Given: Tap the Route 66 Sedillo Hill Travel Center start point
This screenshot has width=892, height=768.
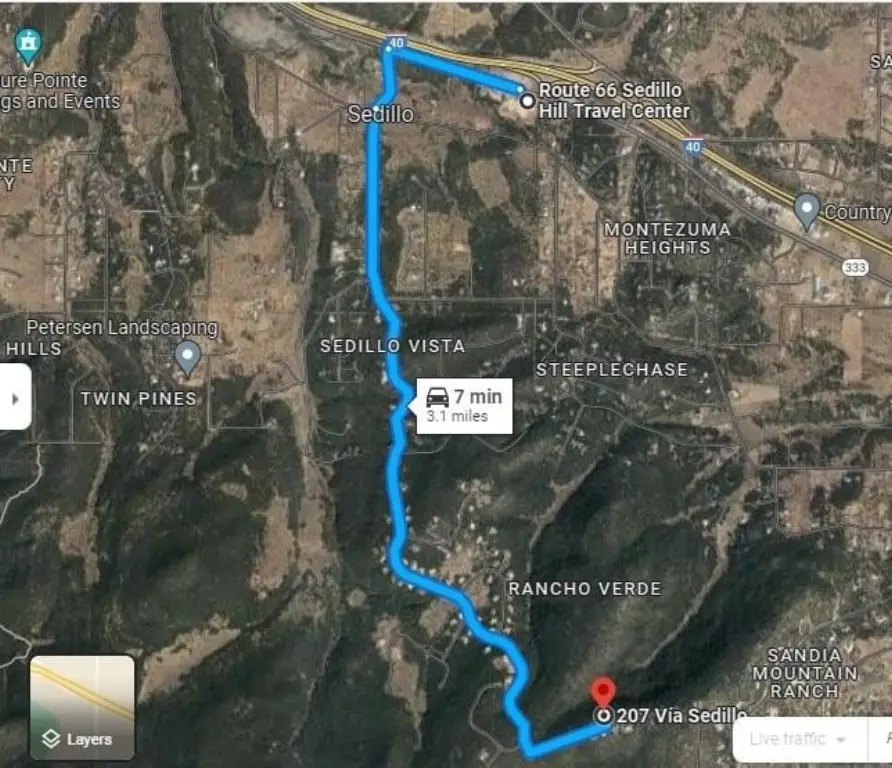Looking at the screenshot, I should click(x=526, y=100).
